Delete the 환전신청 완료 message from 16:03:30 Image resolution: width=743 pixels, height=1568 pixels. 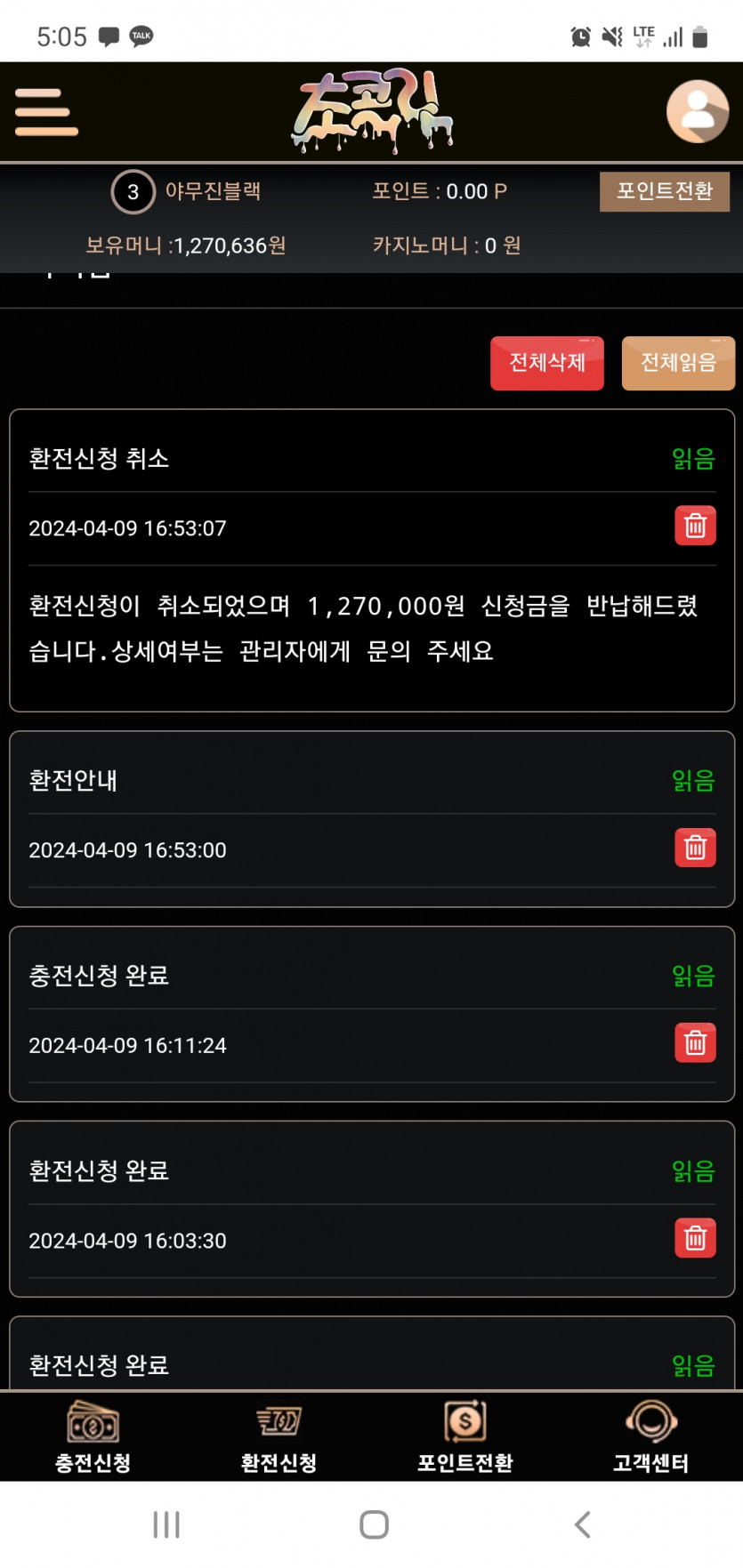[695, 1238]
